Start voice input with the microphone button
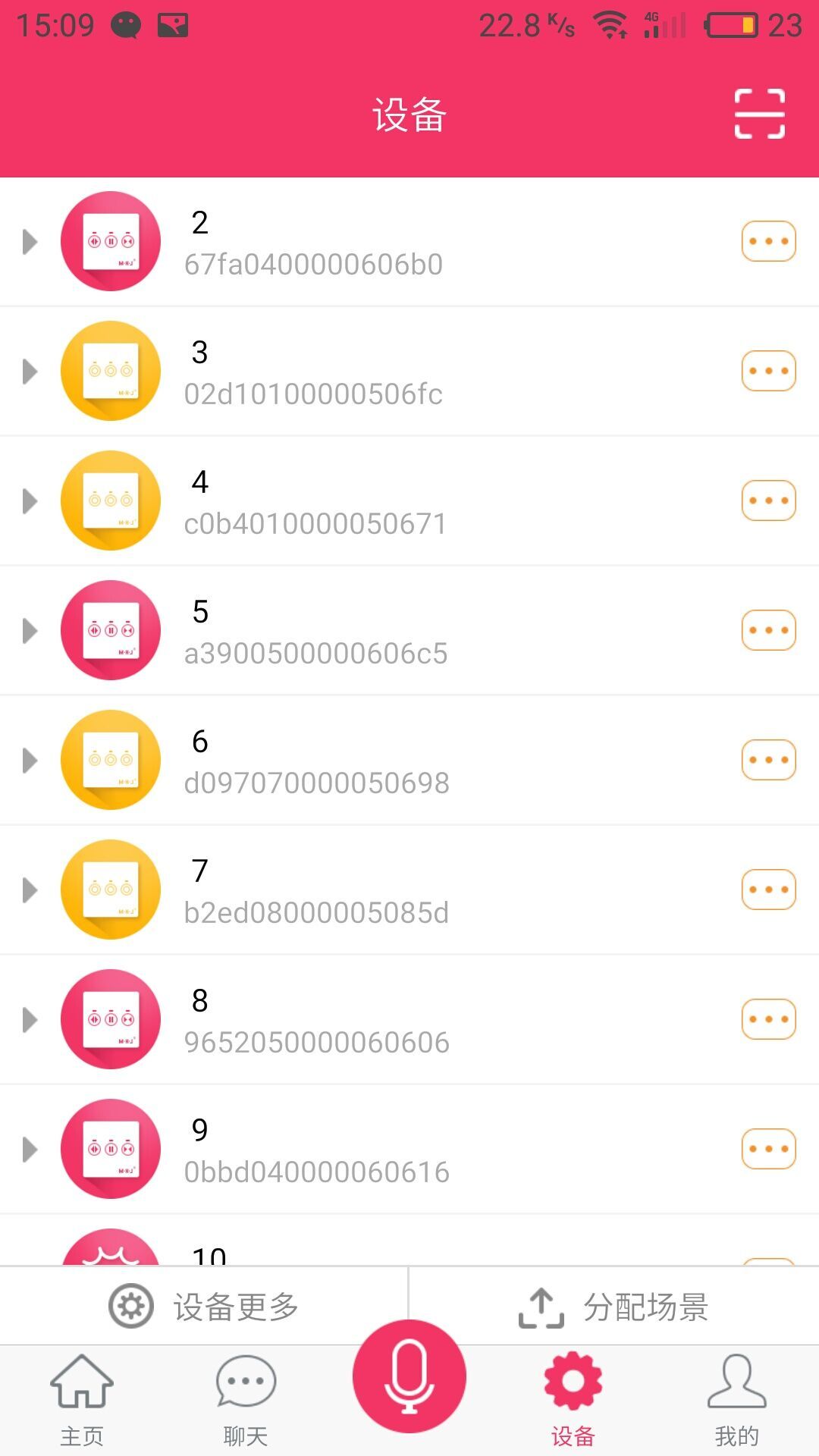The height and width of the screenshot is (1456, 819). 409,1376
